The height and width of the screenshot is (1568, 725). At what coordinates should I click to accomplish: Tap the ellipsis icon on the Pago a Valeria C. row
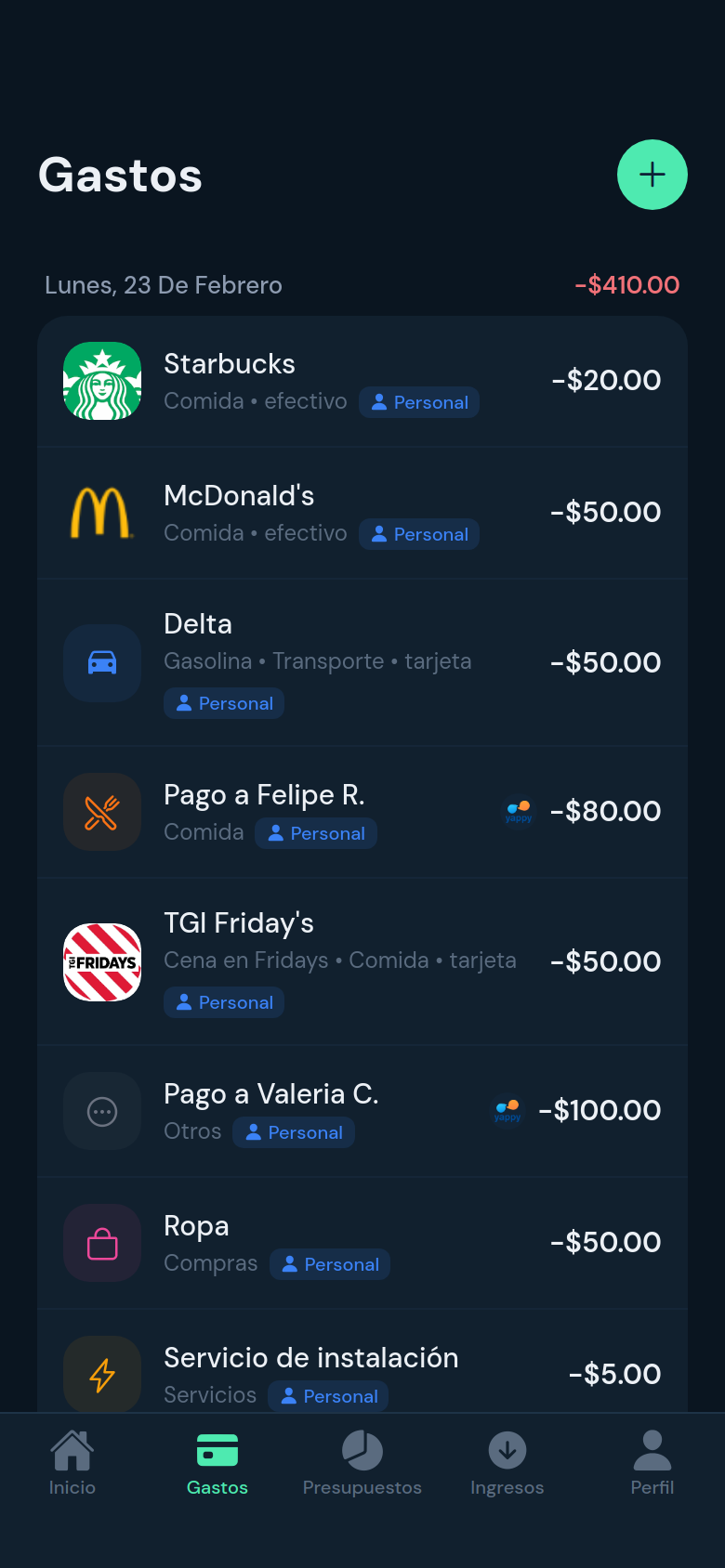coord(102,1110)
